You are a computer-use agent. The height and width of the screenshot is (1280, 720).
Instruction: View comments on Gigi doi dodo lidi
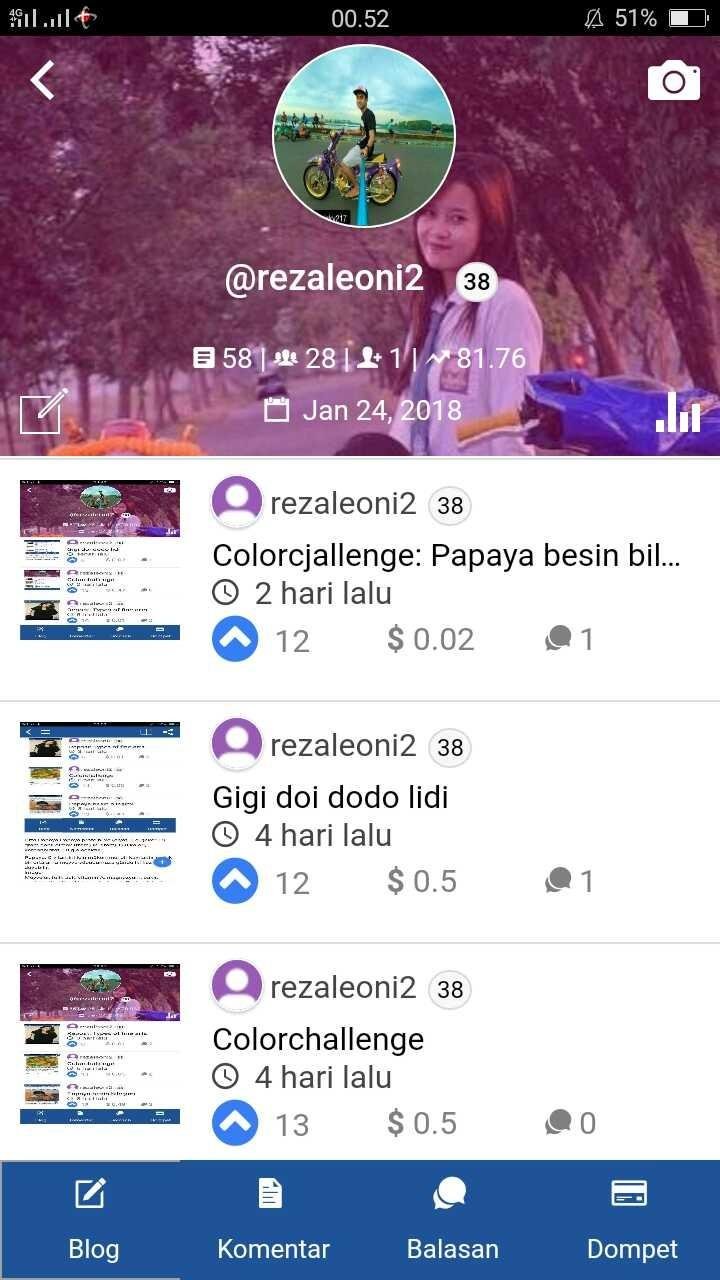(x=569, y=881)
